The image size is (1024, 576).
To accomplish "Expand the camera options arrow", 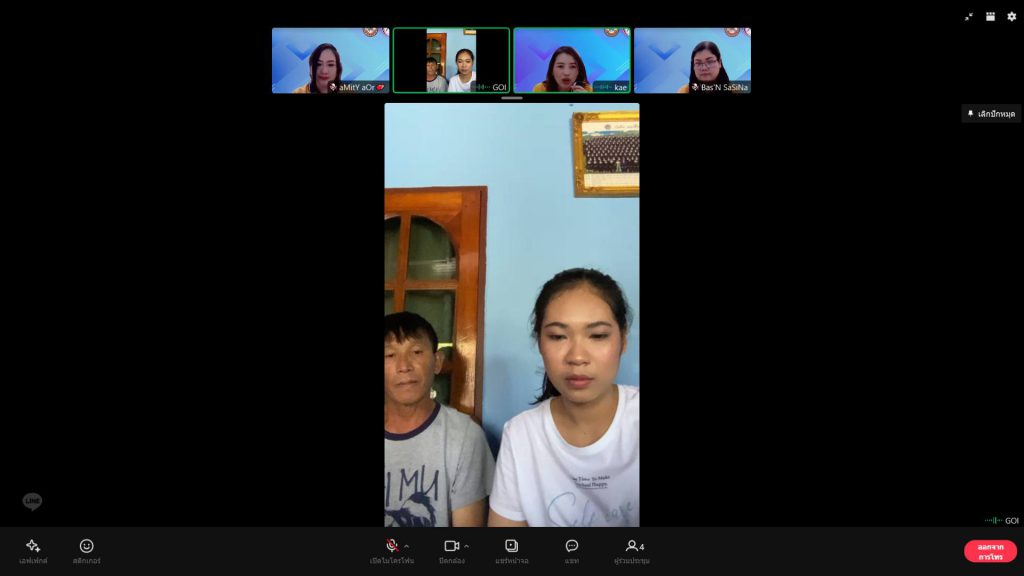I will (x=467, y=546).
